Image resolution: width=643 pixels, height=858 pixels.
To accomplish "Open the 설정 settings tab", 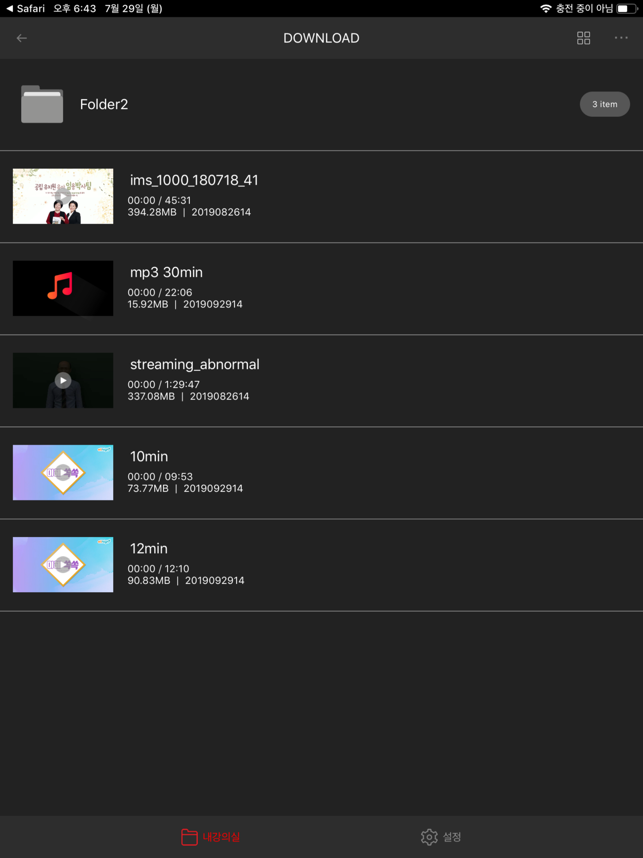I will click(x=441, y=837).
